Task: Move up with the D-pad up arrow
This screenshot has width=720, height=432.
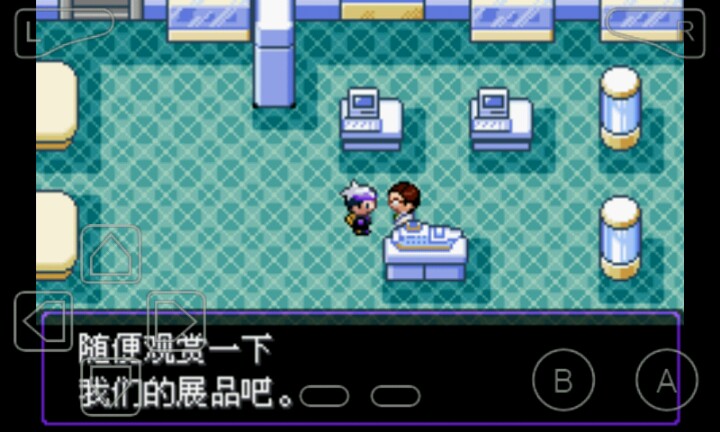Action: [111, 255]
